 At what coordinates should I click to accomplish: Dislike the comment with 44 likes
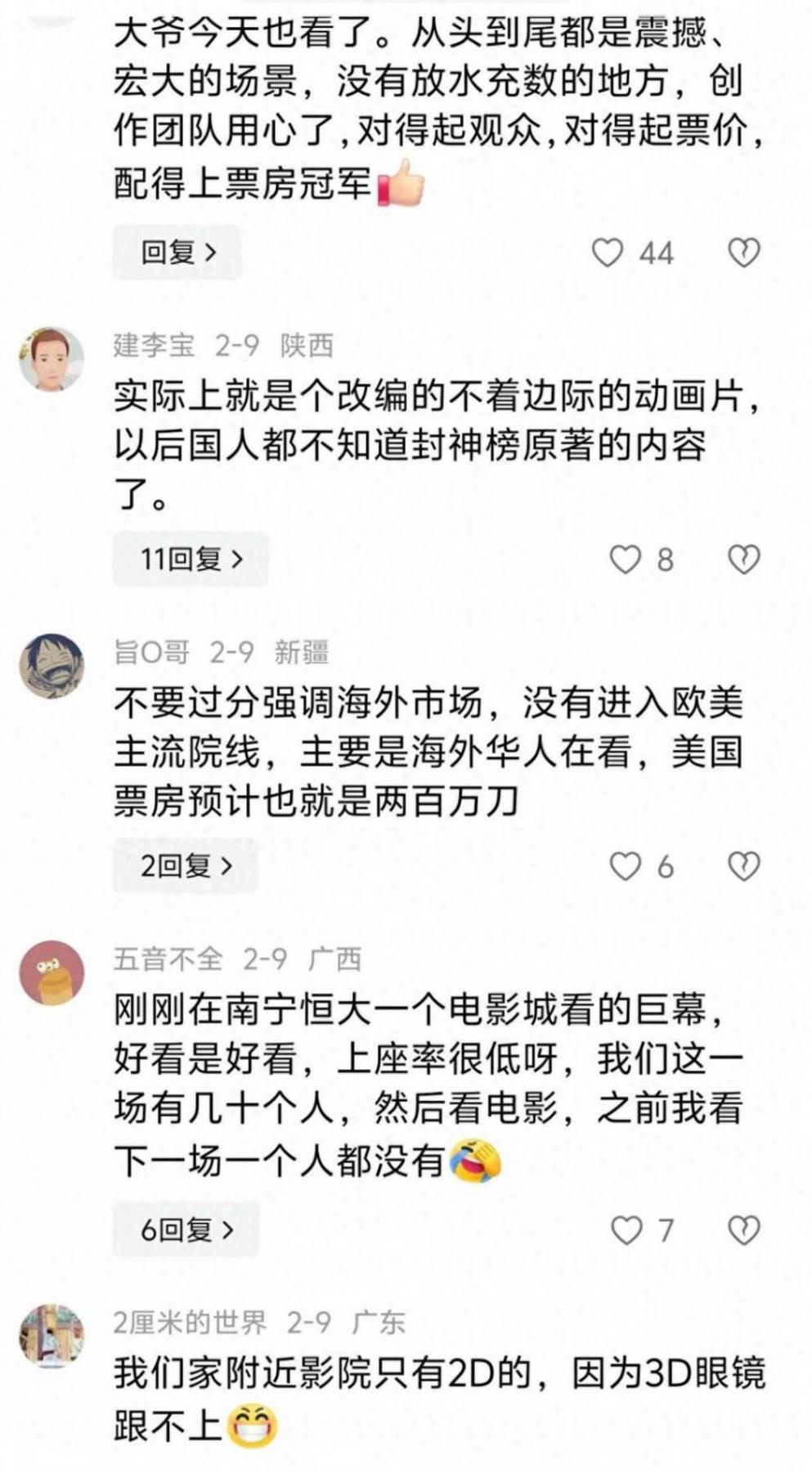743,253
